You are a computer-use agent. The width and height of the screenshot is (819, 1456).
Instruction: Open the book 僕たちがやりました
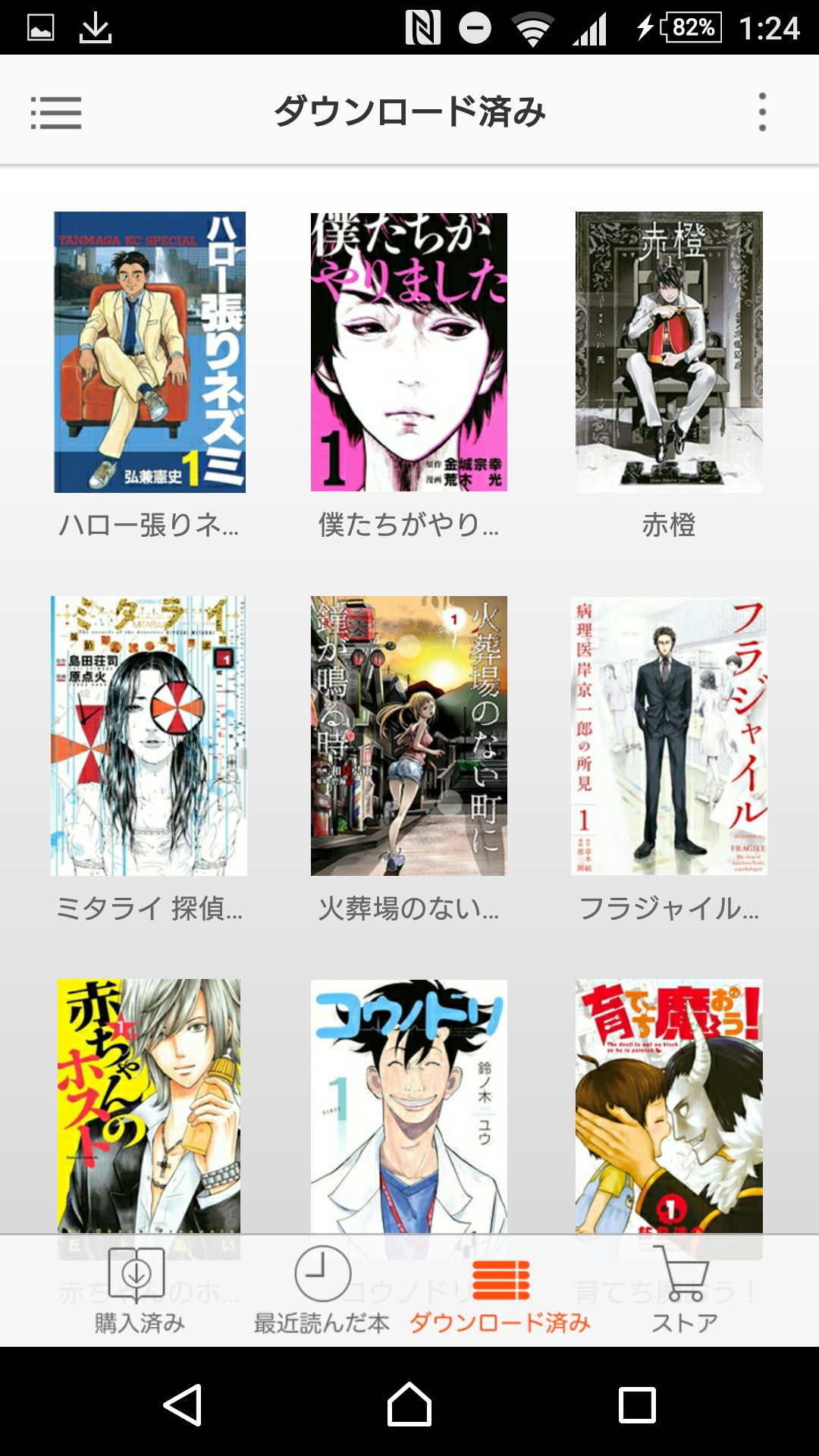[x=409, y=352]
